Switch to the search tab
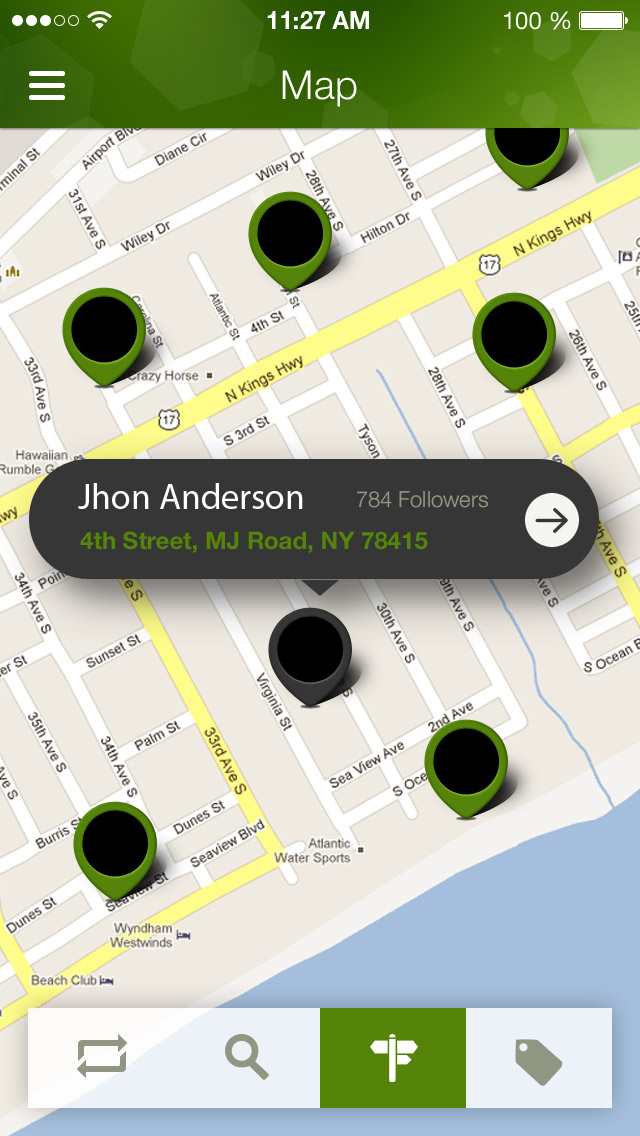The width and height of the screenshot is (640, 1136). click(x=246, y=1057)
